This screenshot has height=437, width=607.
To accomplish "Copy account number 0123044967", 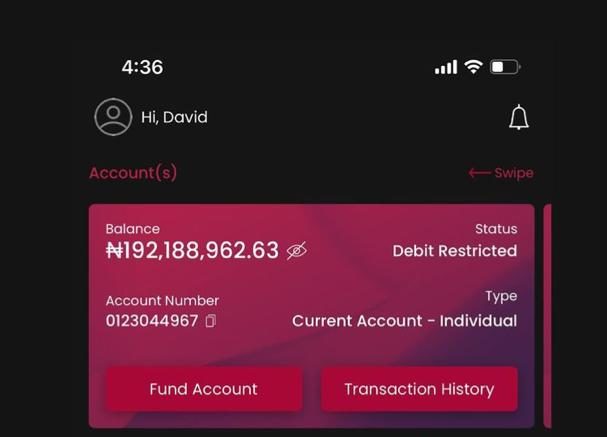I will coord(211,321).
